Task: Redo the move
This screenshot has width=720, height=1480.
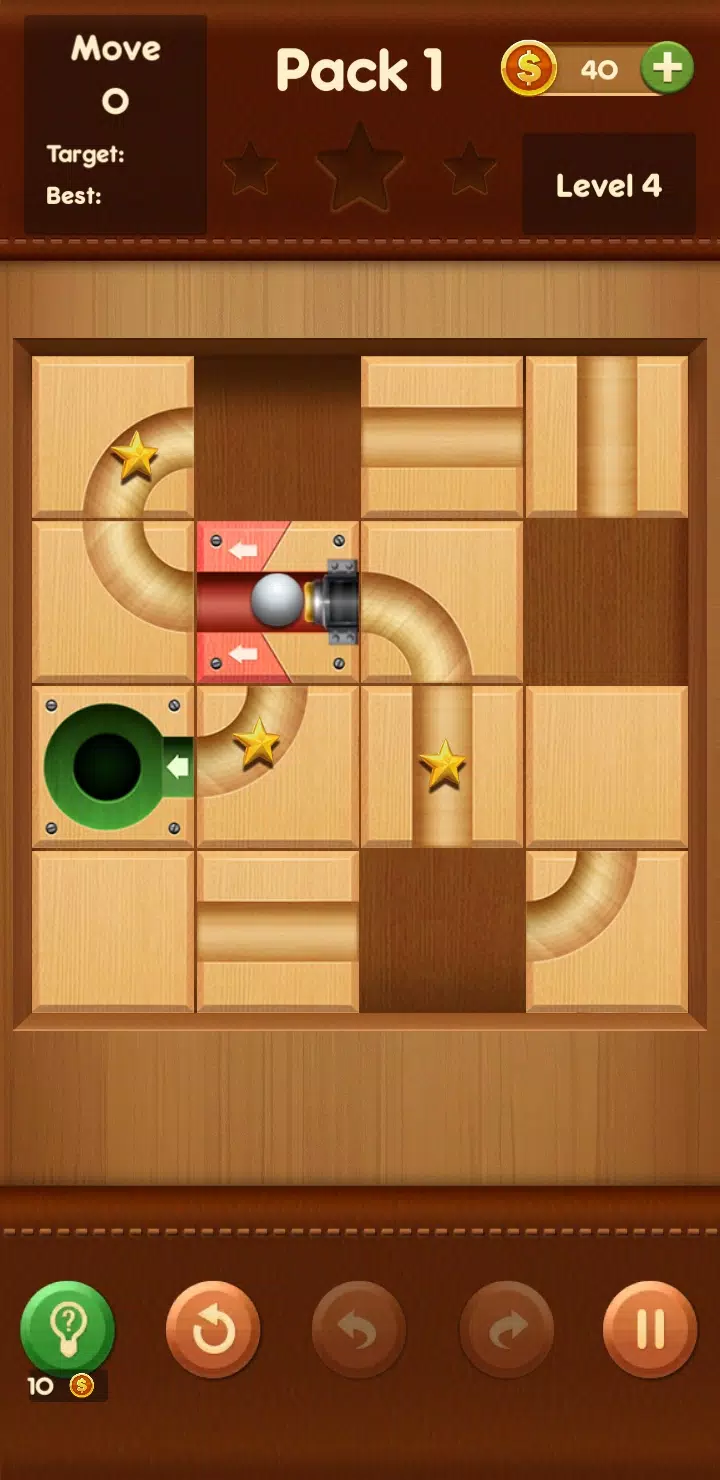Action: (x=506, y=1329)
